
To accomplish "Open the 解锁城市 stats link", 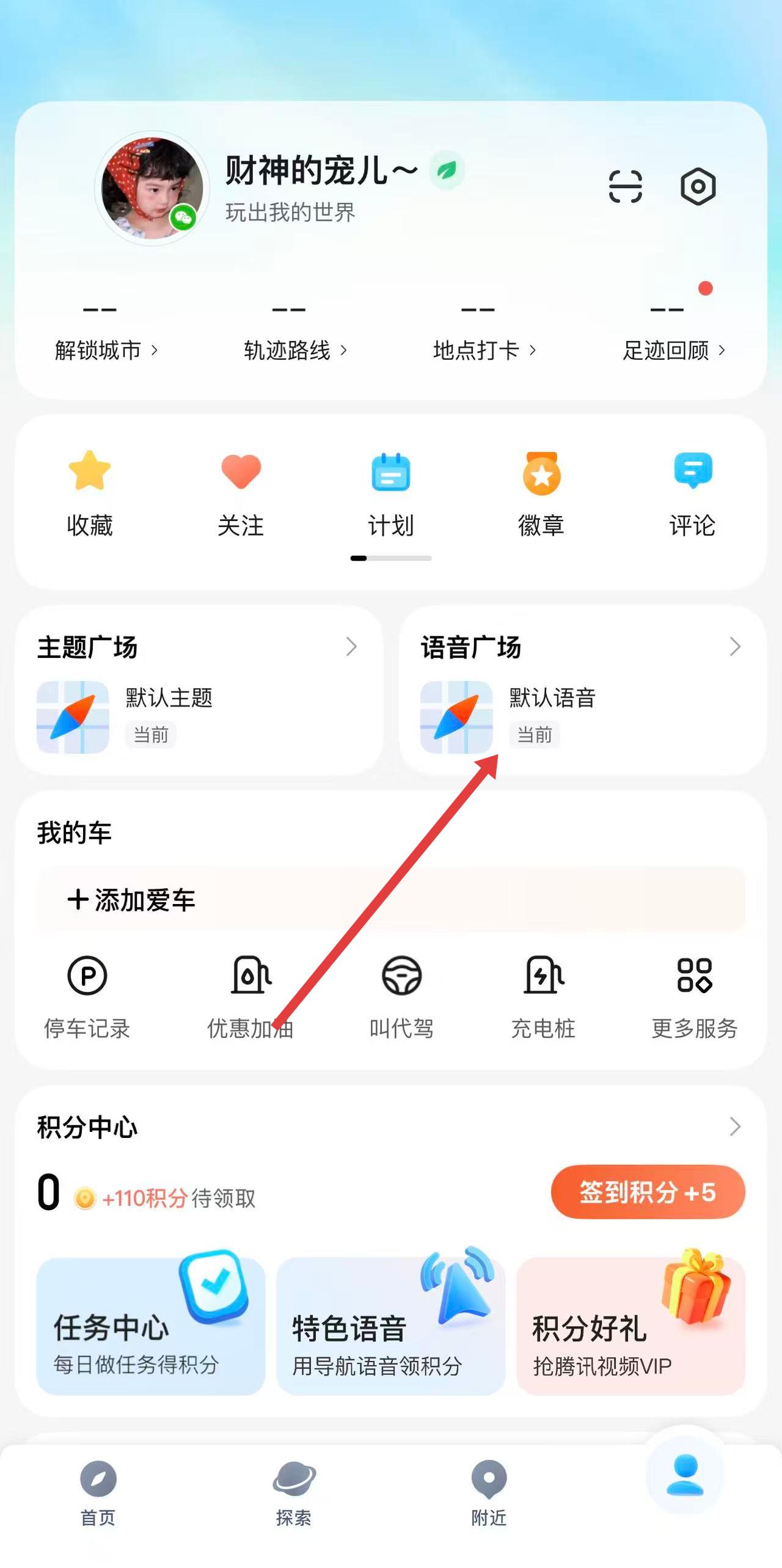I will coord(106,350).
